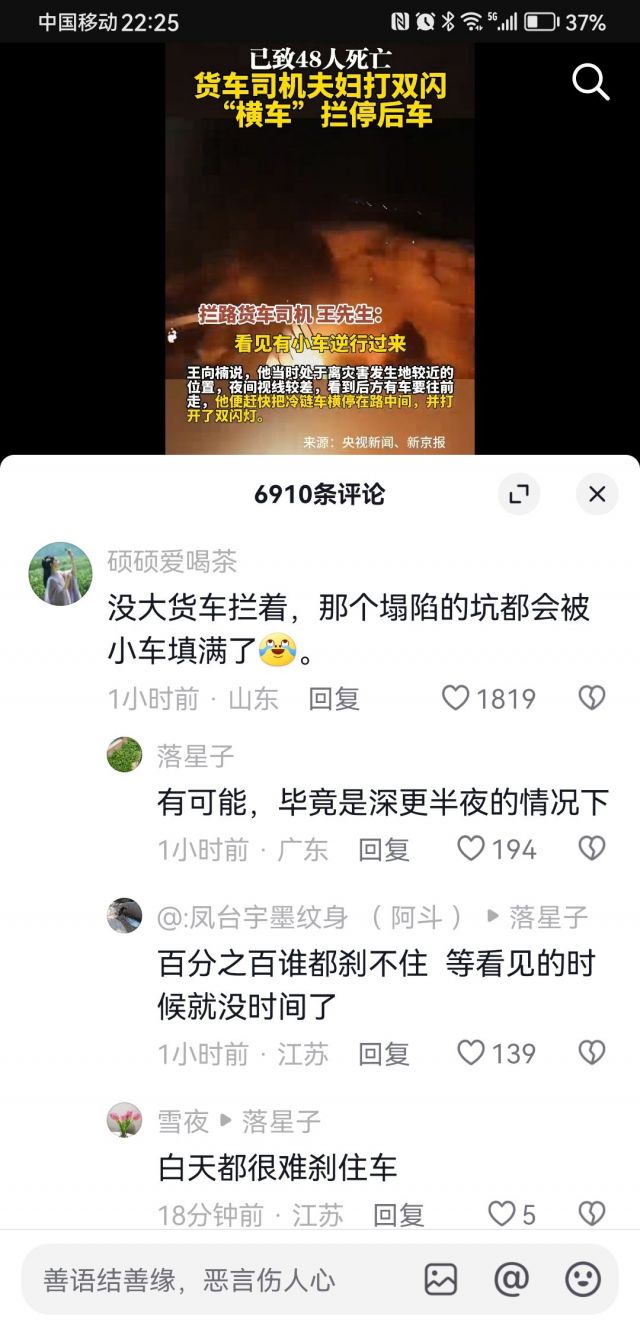Reply to 落星子's comment from 广东

(383, 849)
